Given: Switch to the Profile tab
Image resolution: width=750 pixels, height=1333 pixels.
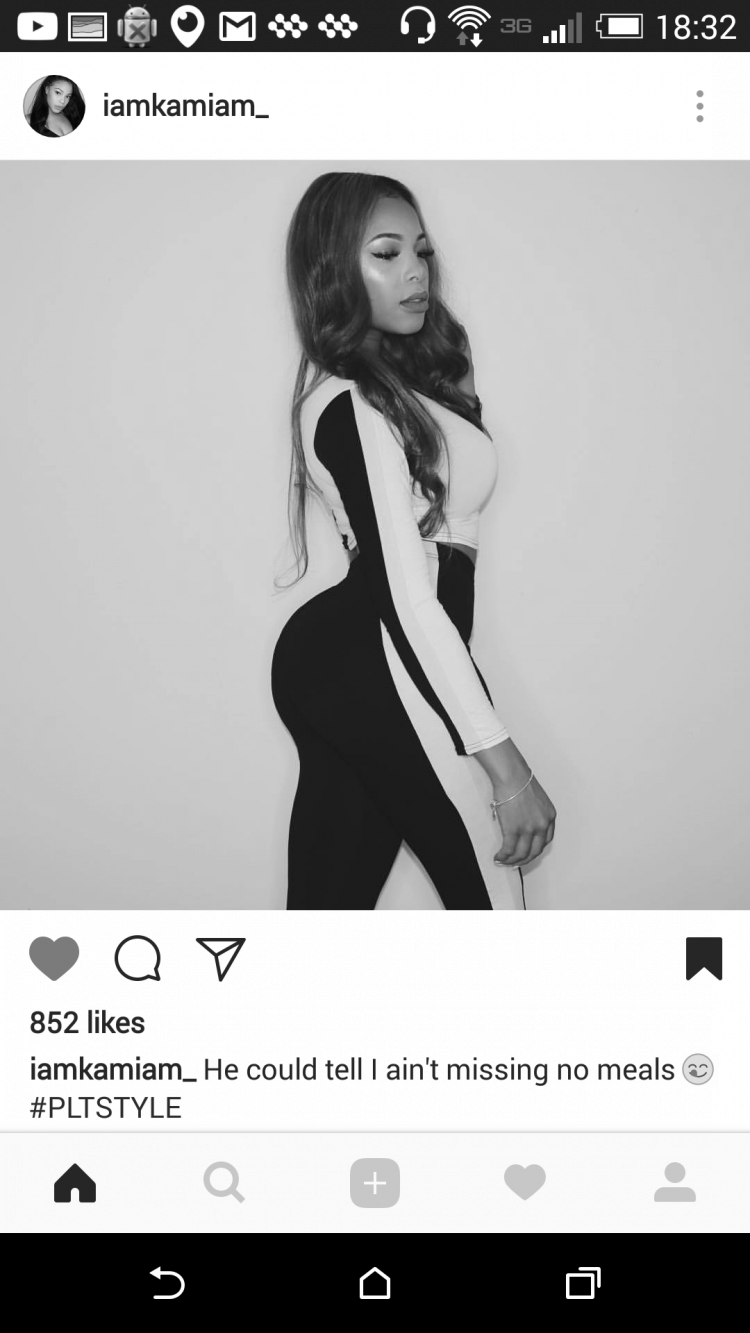Looking at the screenshot, I should 675,1184.
